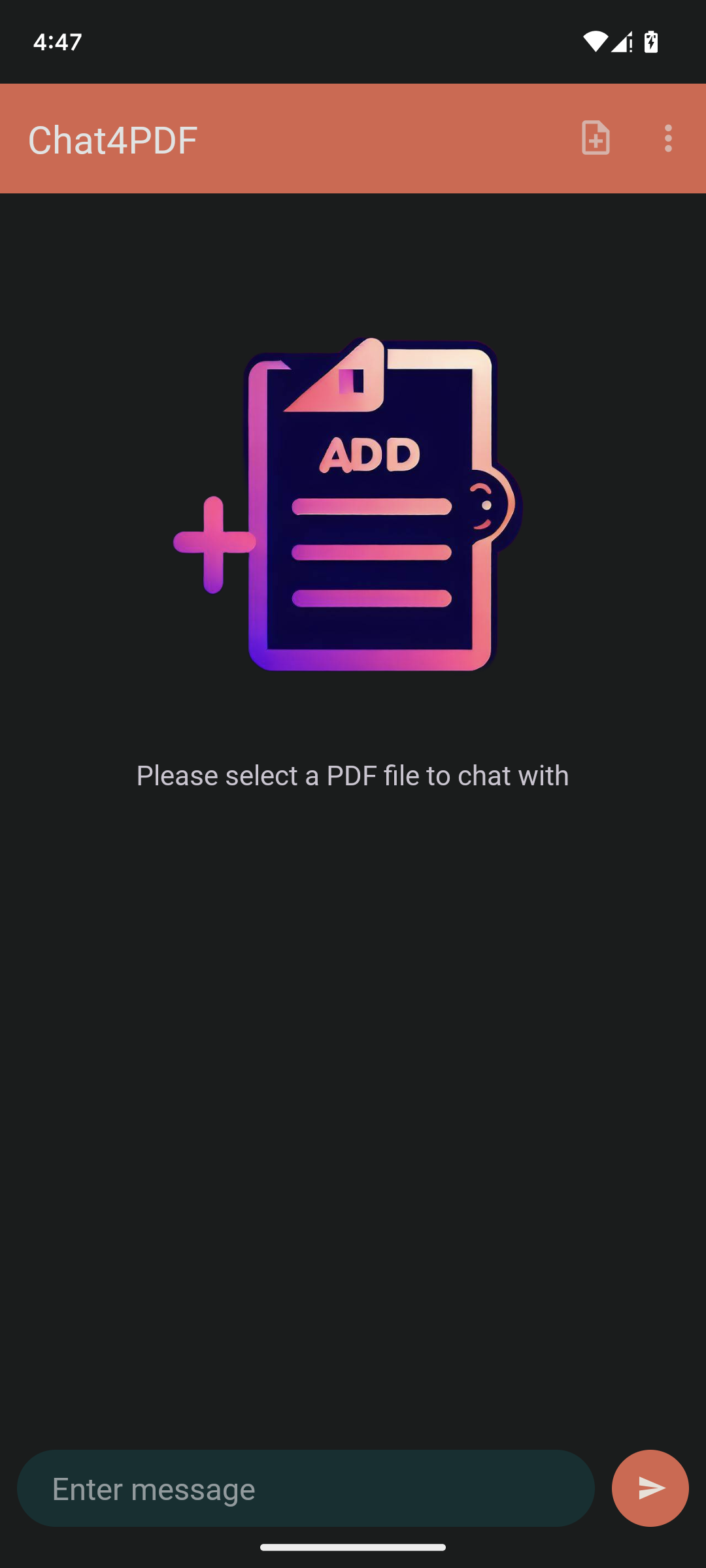Focus the Enter message field
This screenshot has height=1568, width=706.
305,1488
